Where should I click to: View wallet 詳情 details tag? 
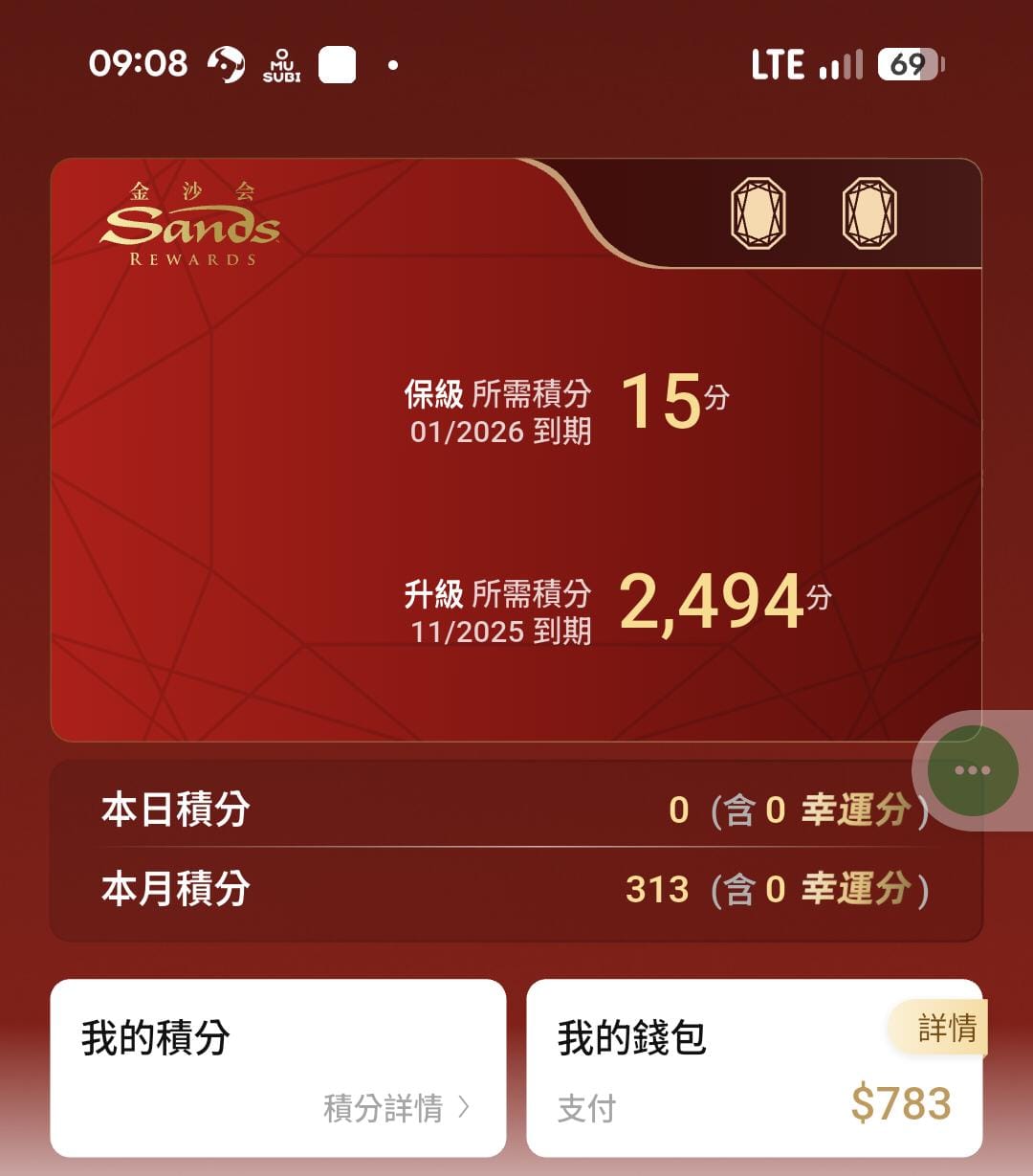tap(945, 1028)
